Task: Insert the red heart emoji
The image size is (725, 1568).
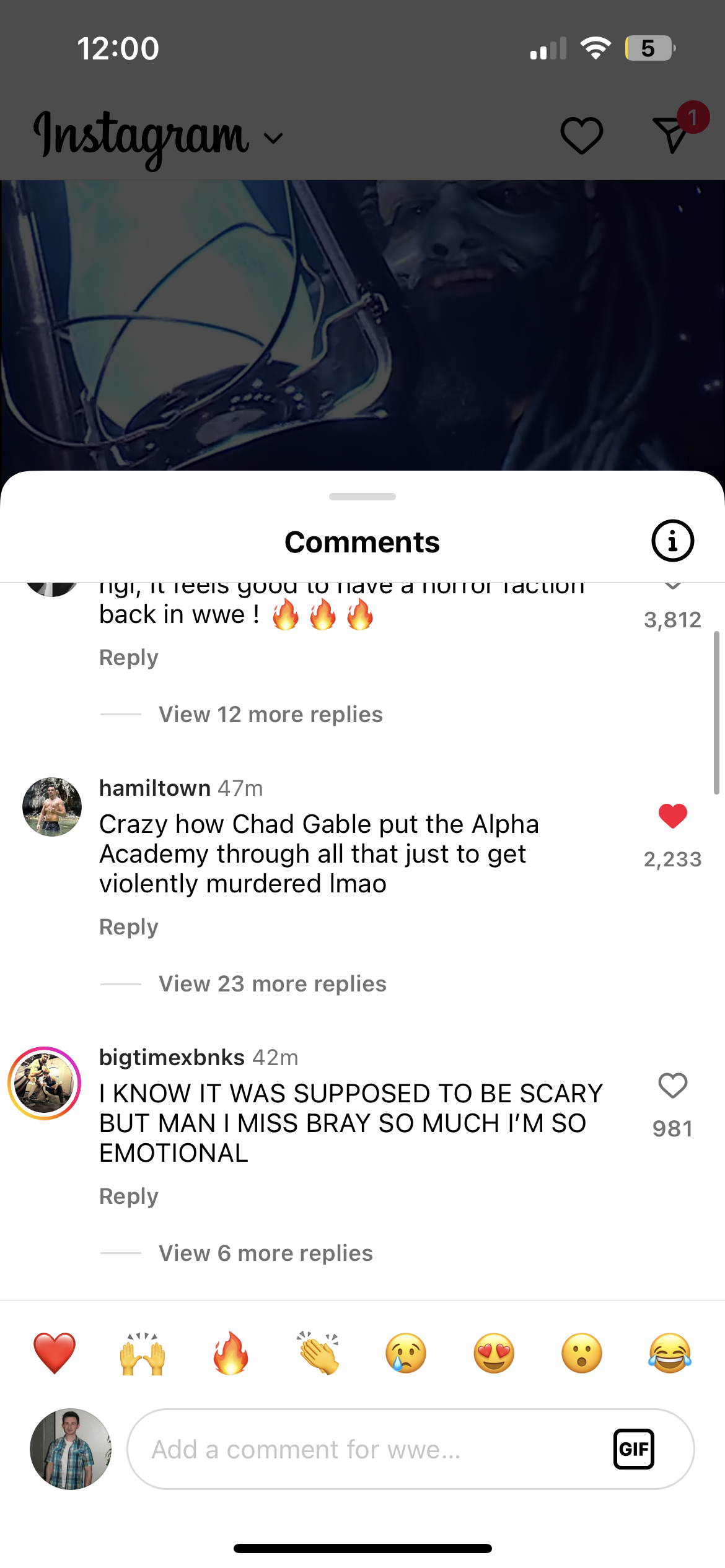Action: point(55,1353)
